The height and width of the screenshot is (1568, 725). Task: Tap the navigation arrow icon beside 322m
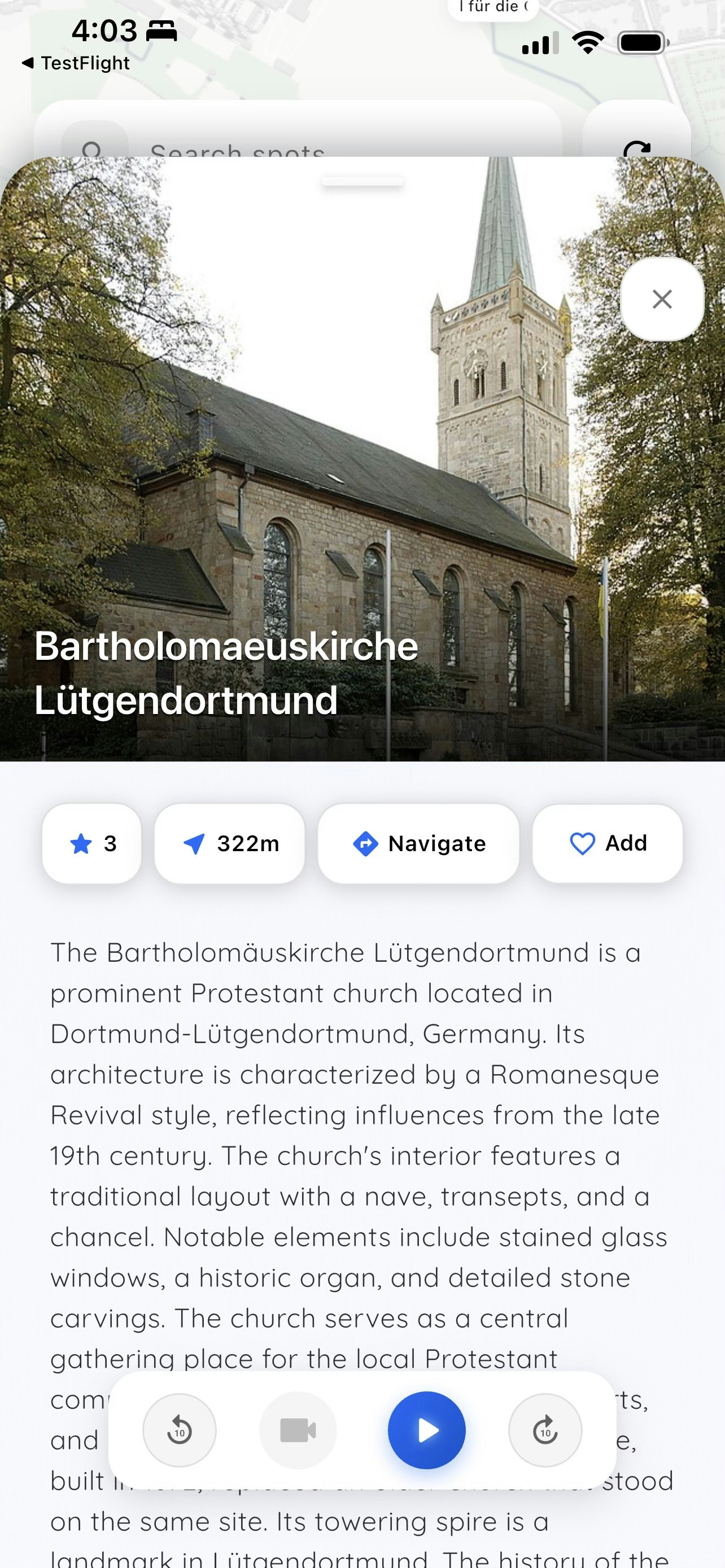click(195, 844)
